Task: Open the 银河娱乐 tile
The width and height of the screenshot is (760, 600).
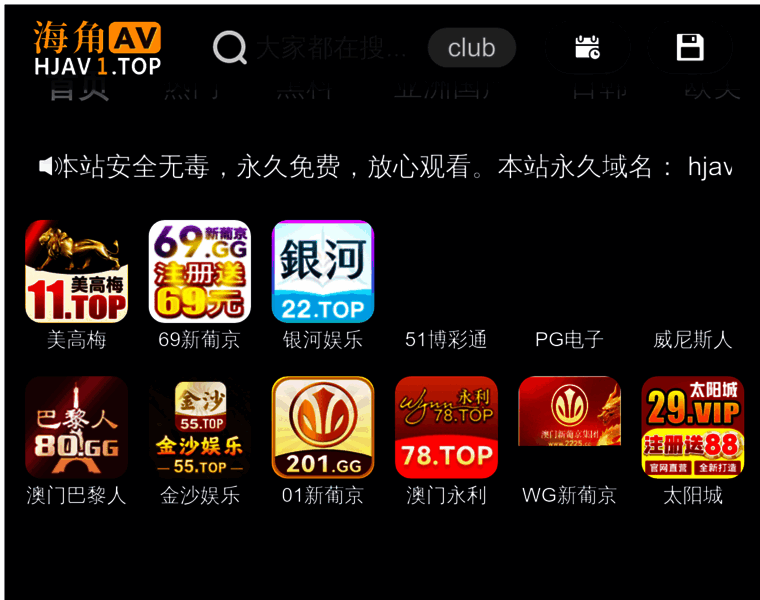Action: [x=322, y=272]
